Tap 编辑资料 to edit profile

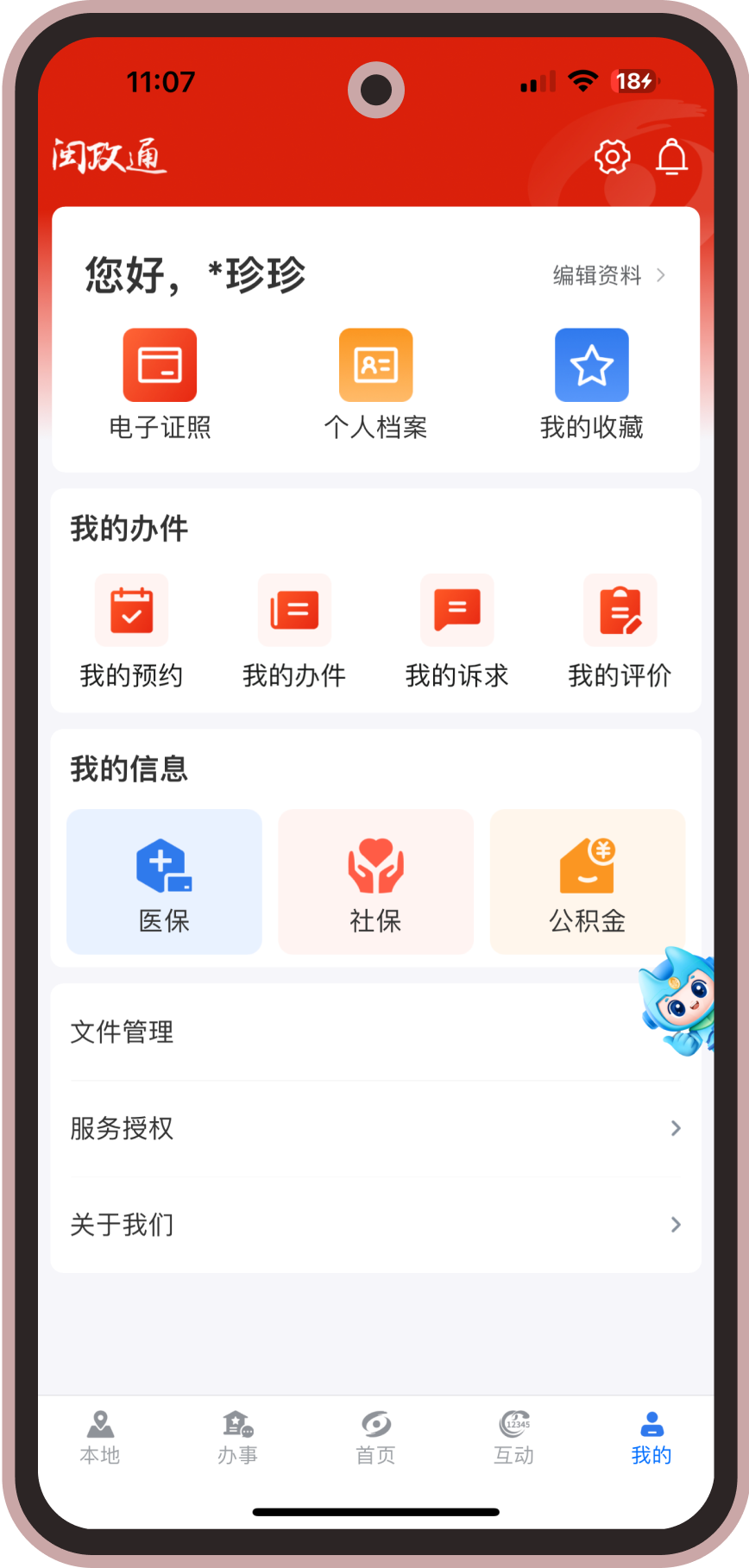pos(608,275)
